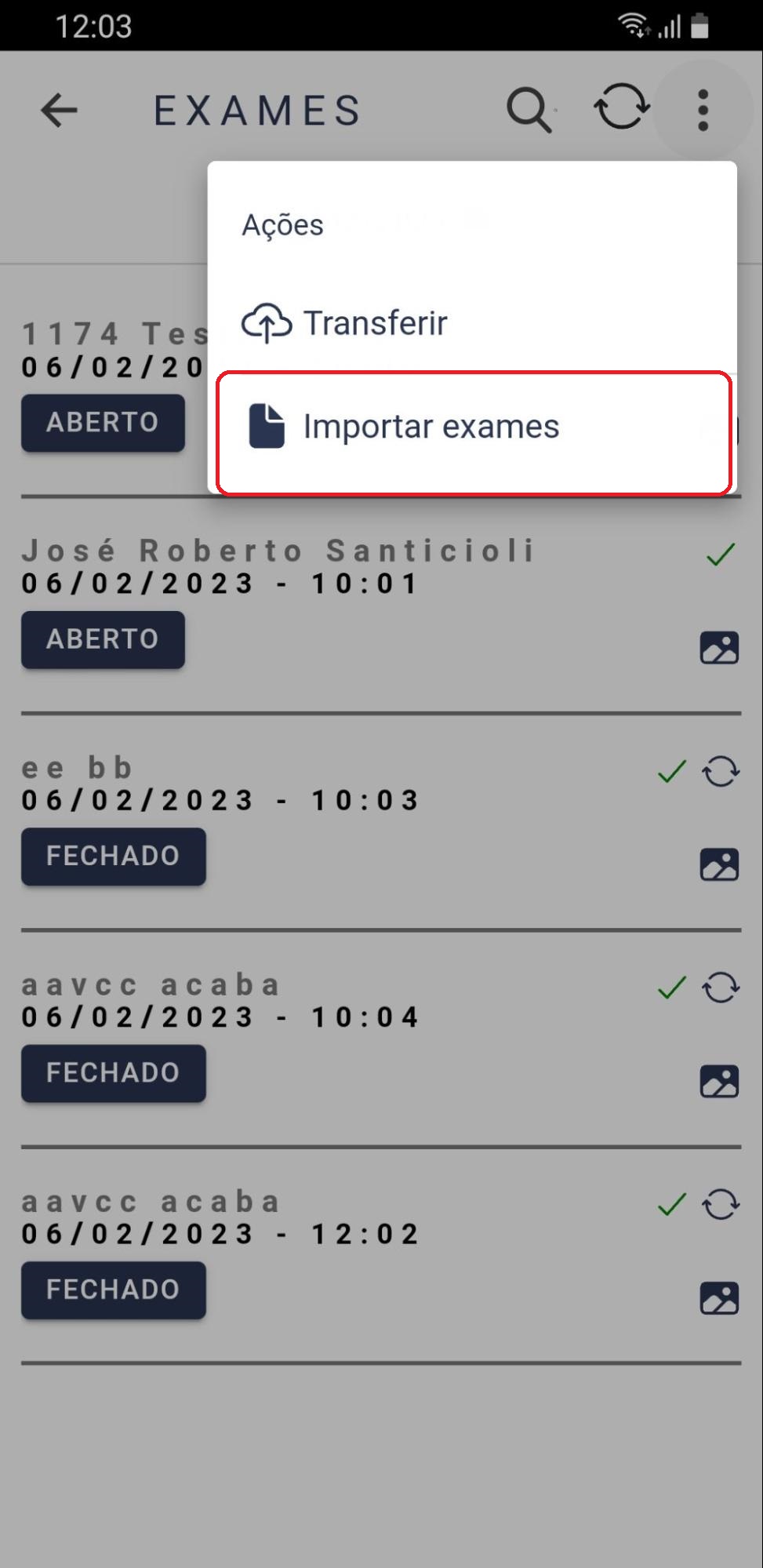Open the search magnifier icon
763x1568 pixels.
530,110
